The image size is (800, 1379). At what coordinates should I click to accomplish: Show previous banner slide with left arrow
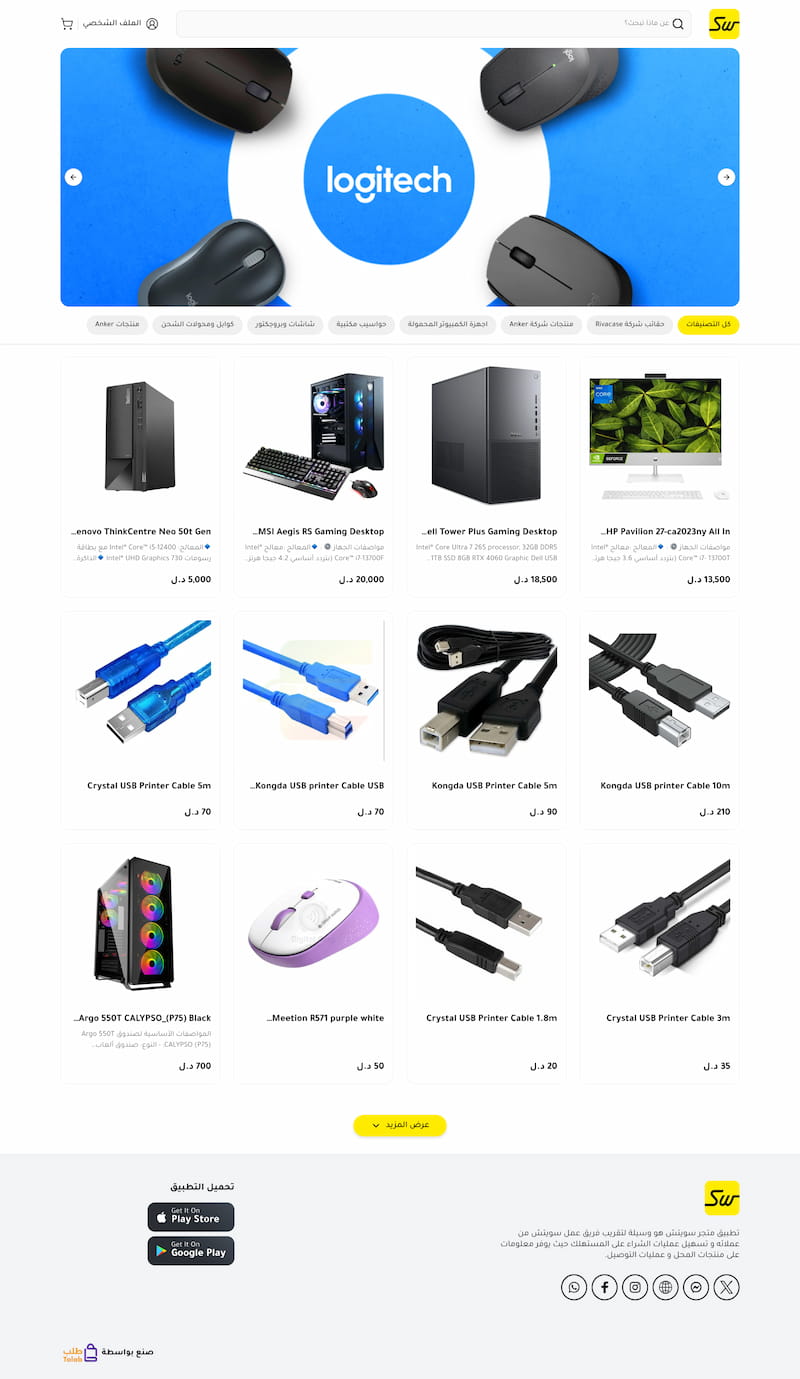(x=73, y=177)
